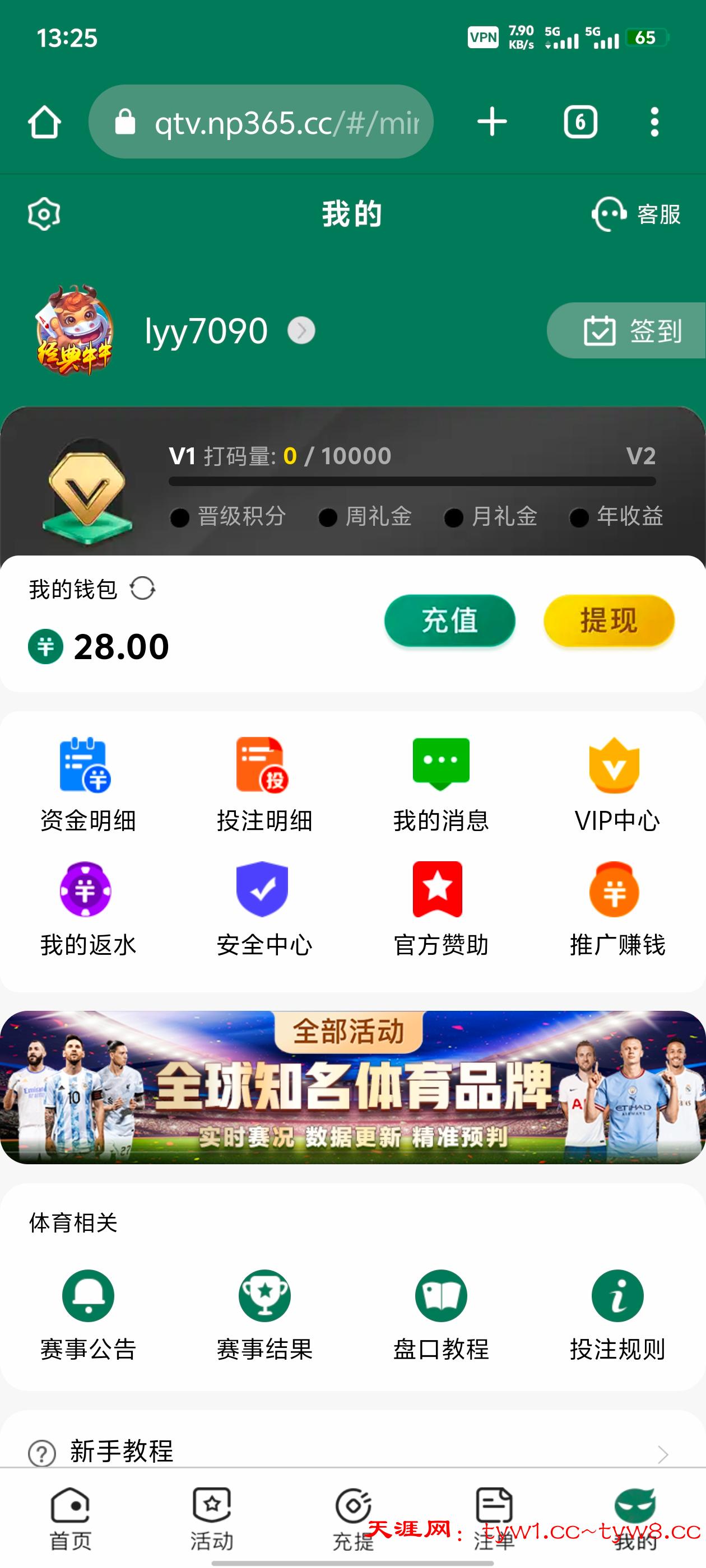Enter the VIP中心 icon
706x1568 pixels.
(x=616, y=785)
